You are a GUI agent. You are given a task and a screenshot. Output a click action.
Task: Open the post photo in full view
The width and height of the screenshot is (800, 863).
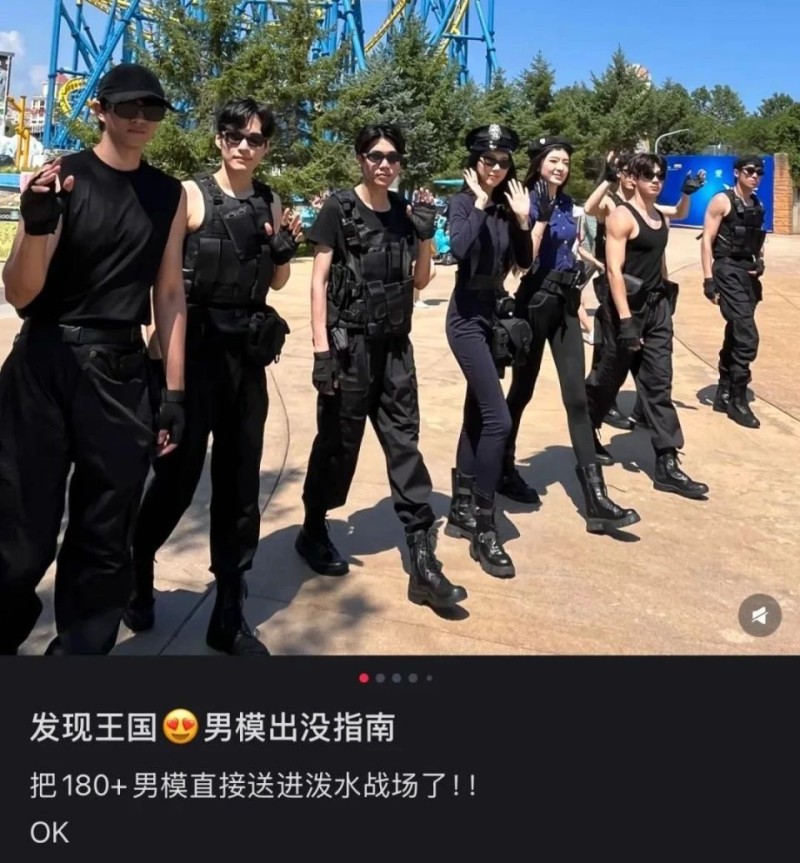click(400, 330)
